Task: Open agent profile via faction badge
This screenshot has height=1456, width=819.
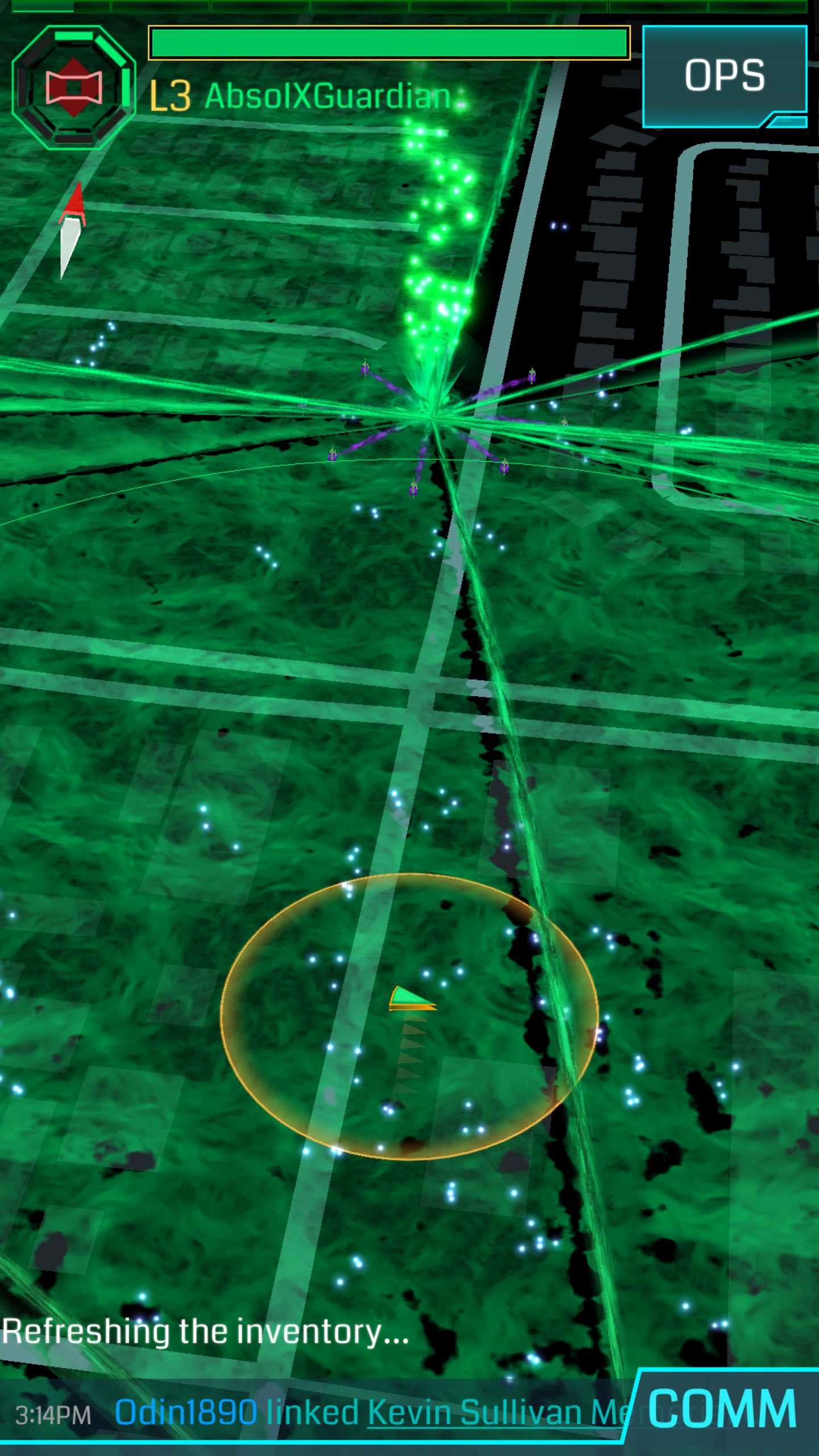Action: pos(74,88)
